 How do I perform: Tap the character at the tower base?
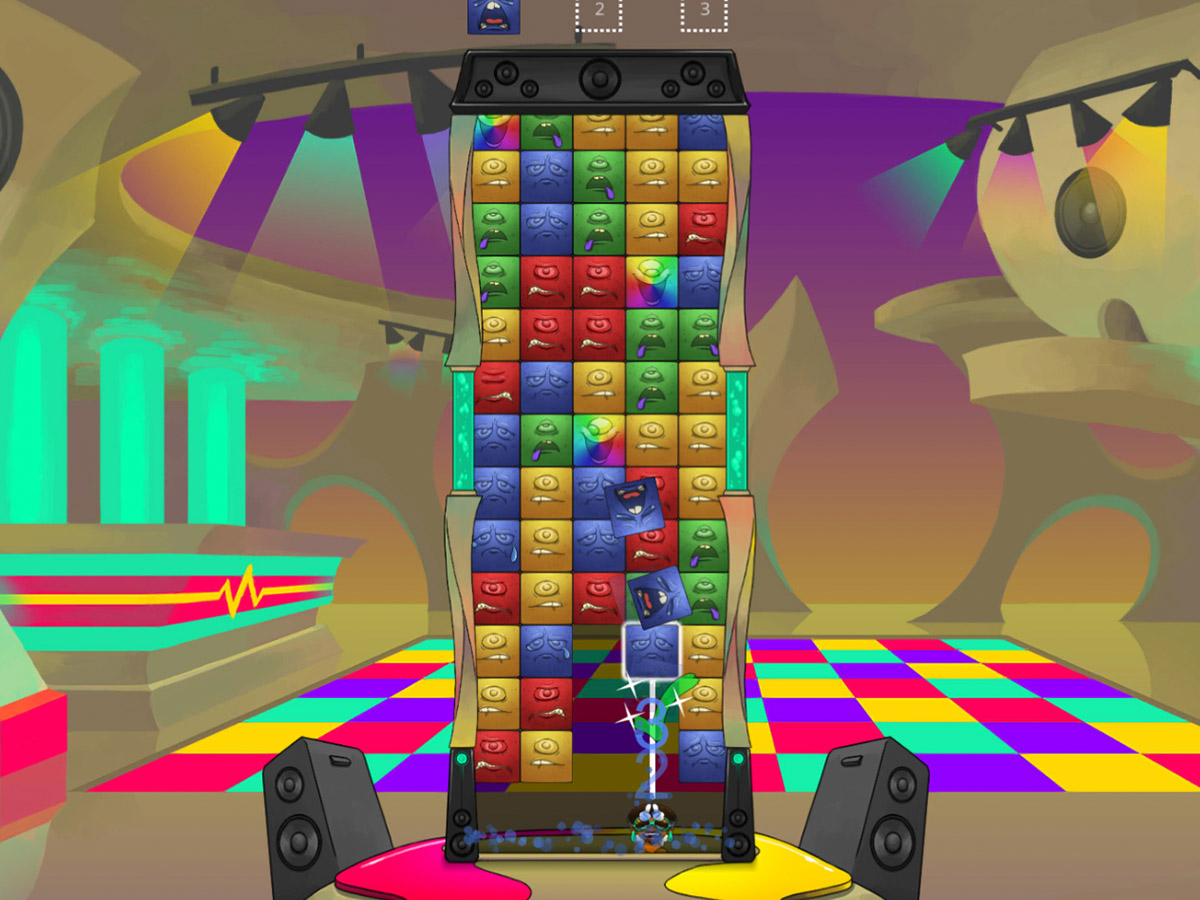point(649,827)
